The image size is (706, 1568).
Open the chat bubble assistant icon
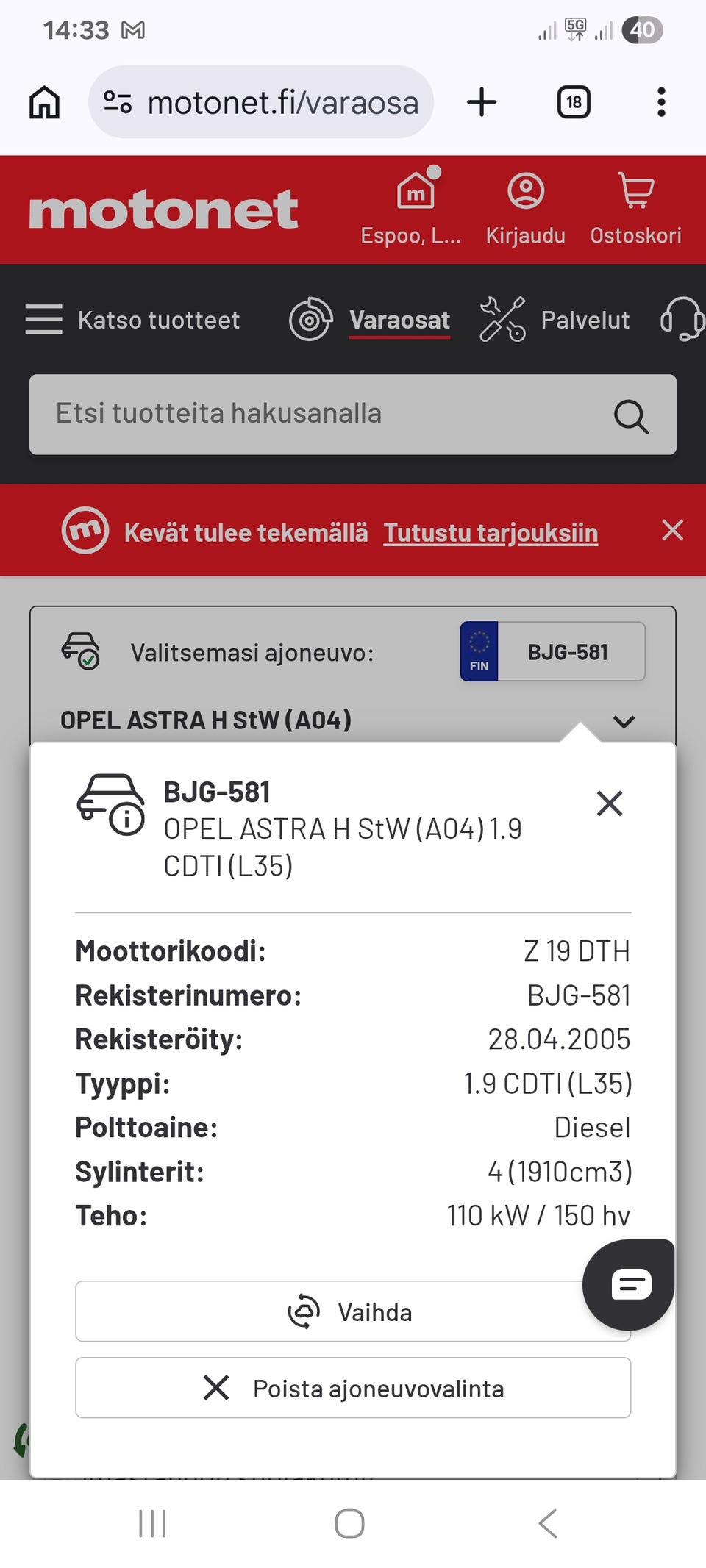(628, 1284)
